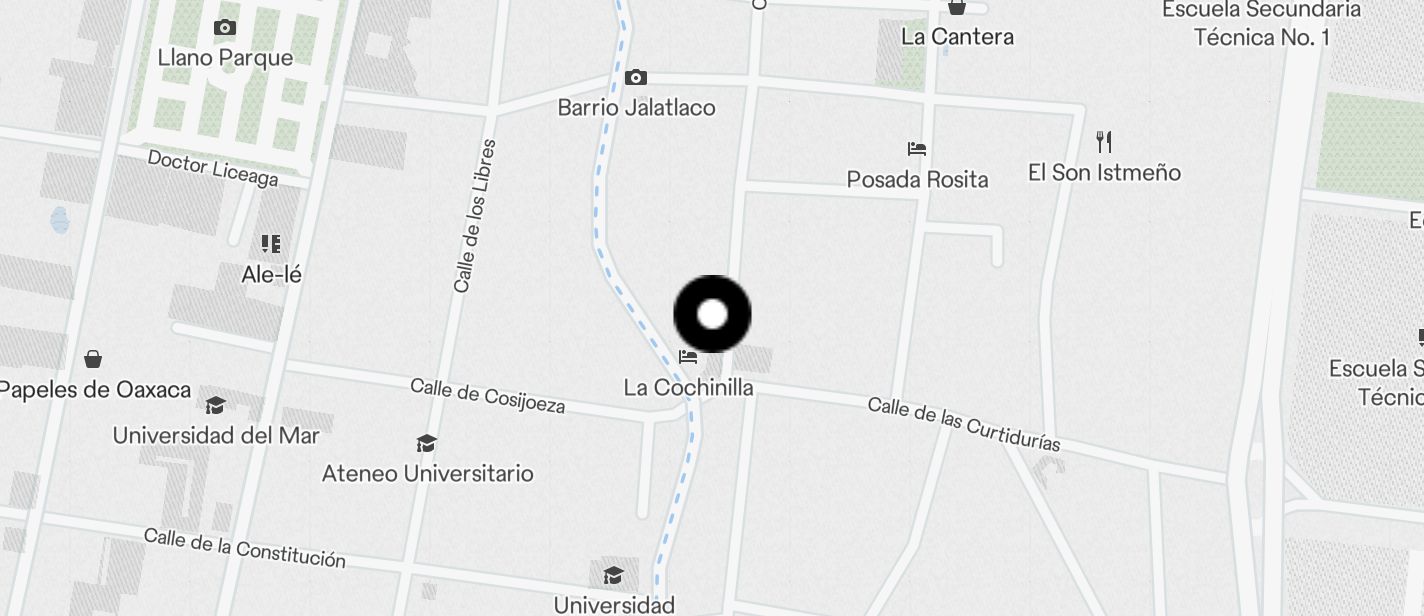1424x616 pixels.
Task: Tap the Papeles de Oaxaca shop marker
Action: (x=93, y=359)
